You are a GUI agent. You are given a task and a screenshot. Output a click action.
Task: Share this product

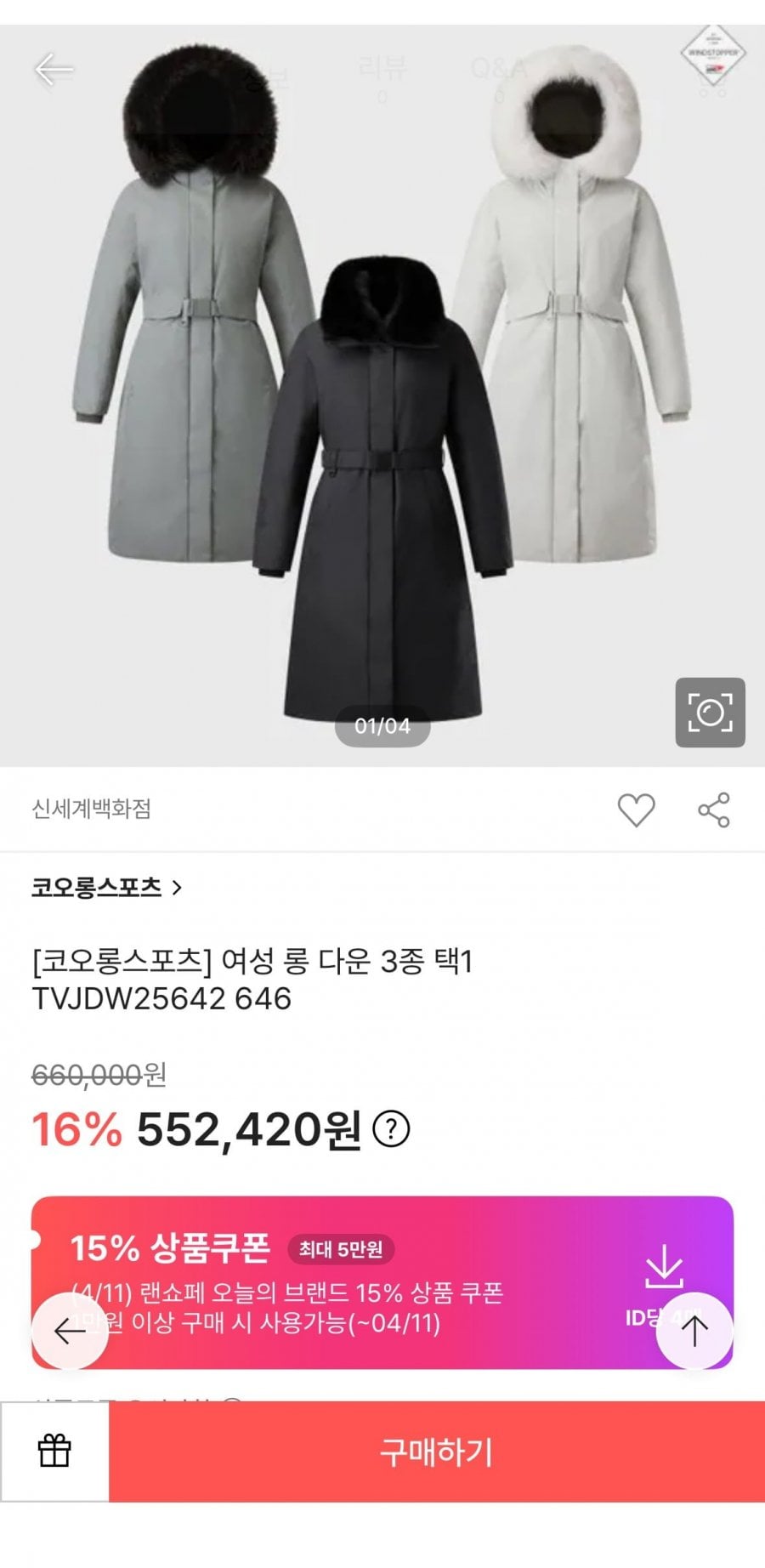pyautogui.click(x=714, y=810)
